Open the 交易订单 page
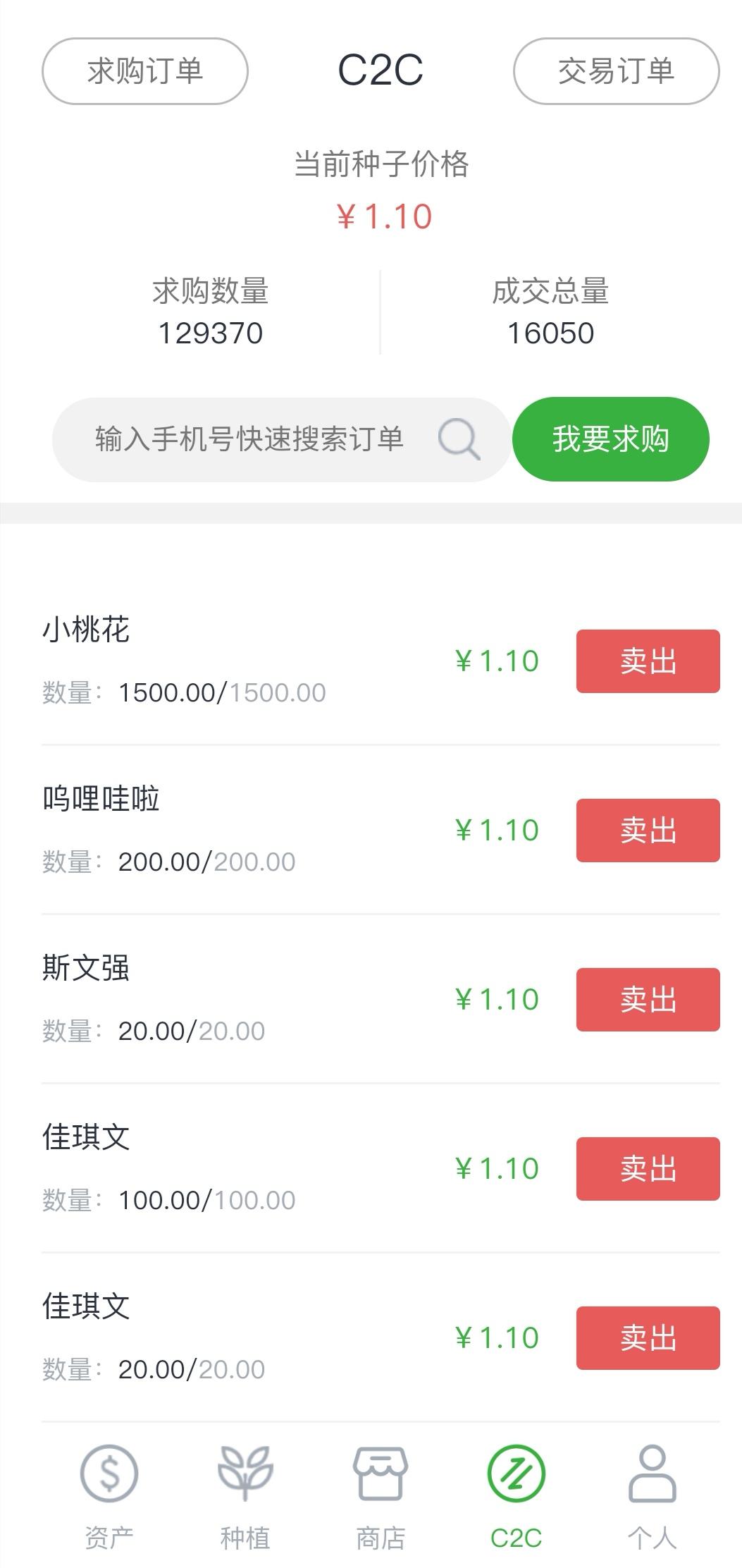This screenshot has height=1568, width=742. tap(616, 71)
